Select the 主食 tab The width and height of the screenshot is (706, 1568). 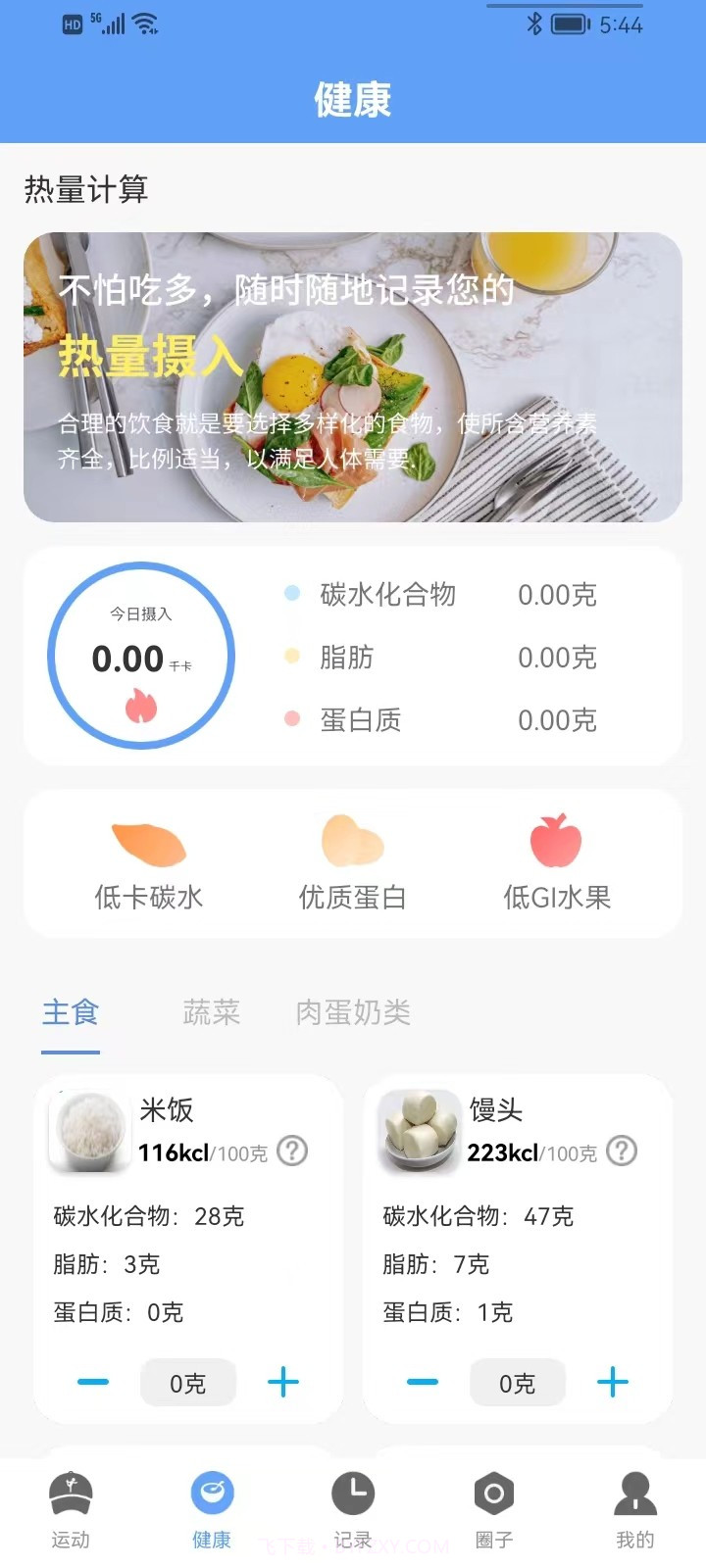point(70,1013)
